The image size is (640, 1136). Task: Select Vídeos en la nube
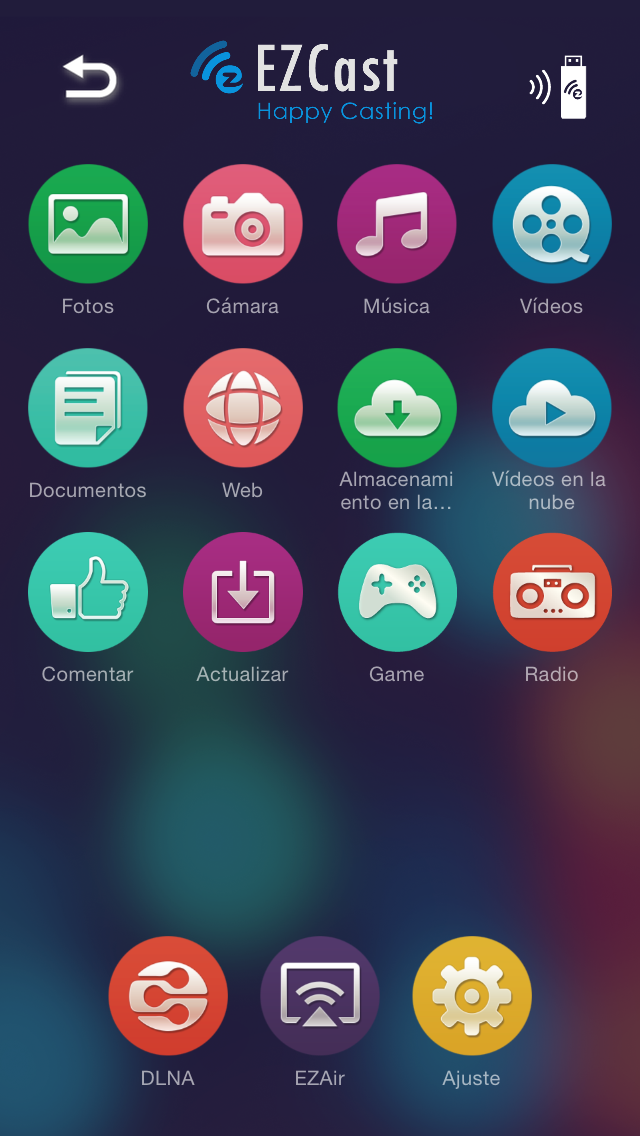coord(551,408)
